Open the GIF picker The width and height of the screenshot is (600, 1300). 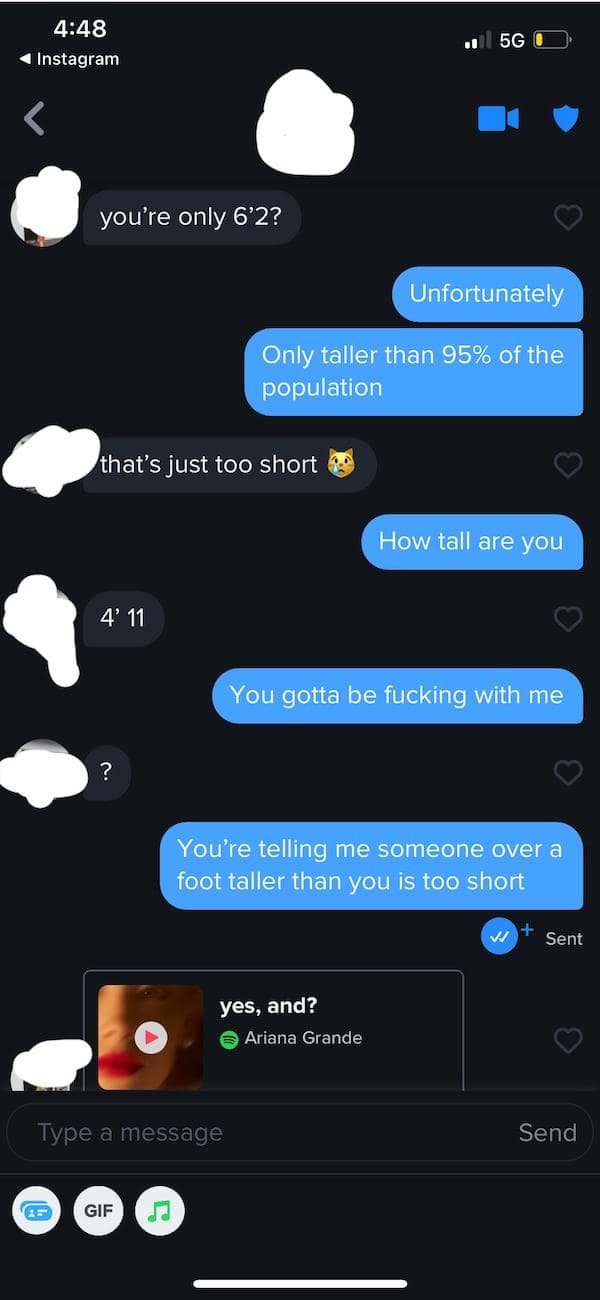click(x=98, y=1211)
